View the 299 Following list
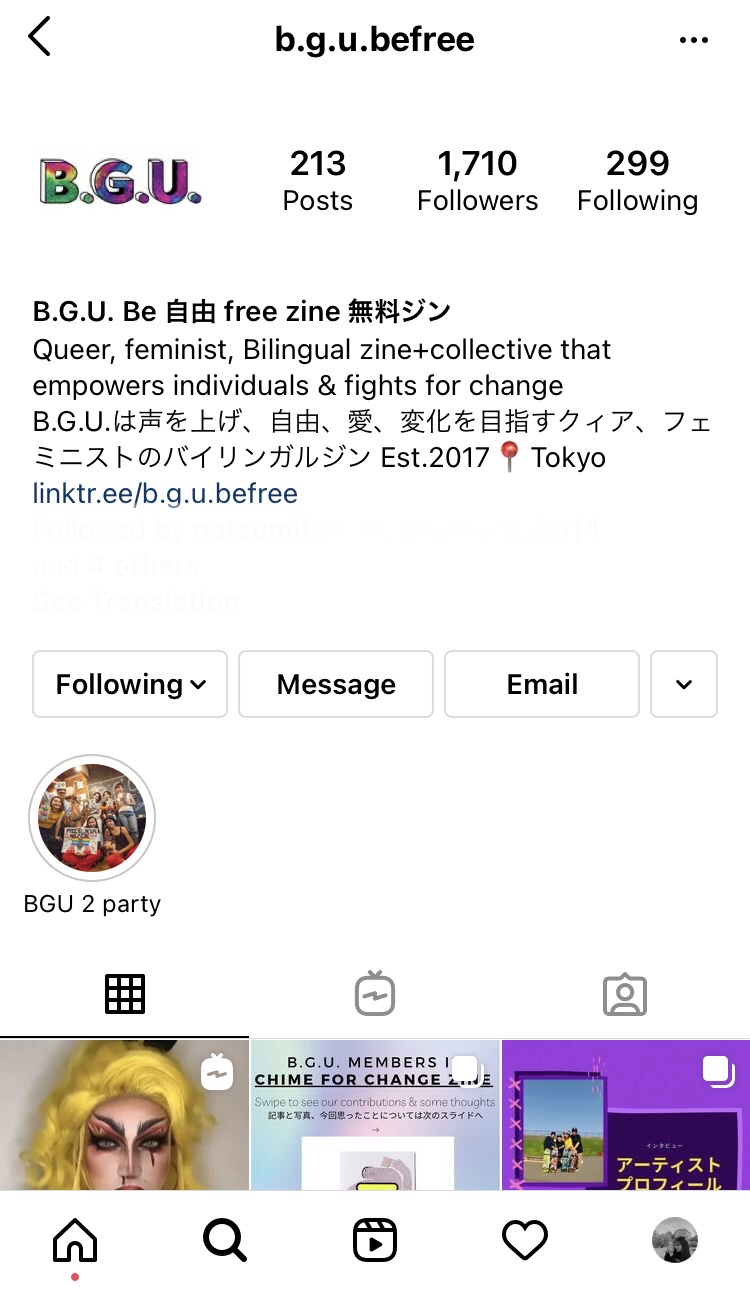This screenshot has width=750, height=1289. click(637, 181)
